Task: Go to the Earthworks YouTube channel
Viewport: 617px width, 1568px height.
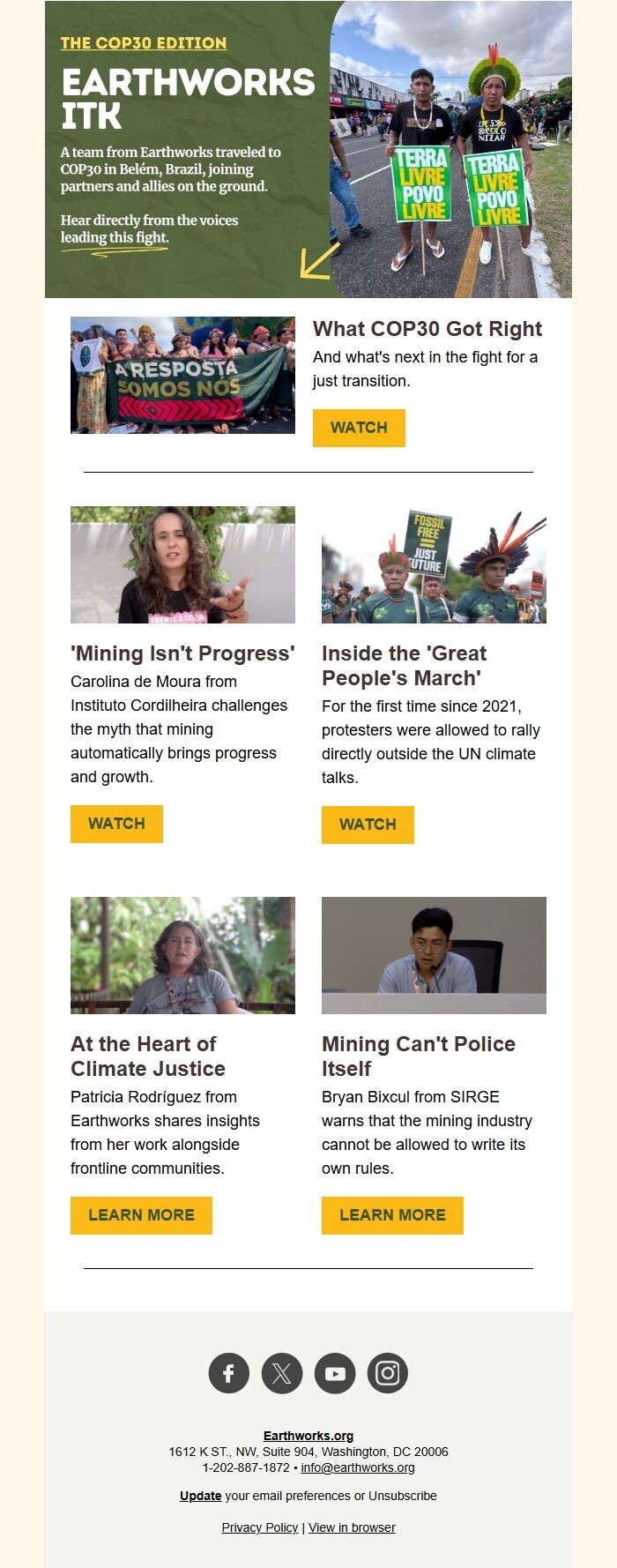Action: point(335,1373)
